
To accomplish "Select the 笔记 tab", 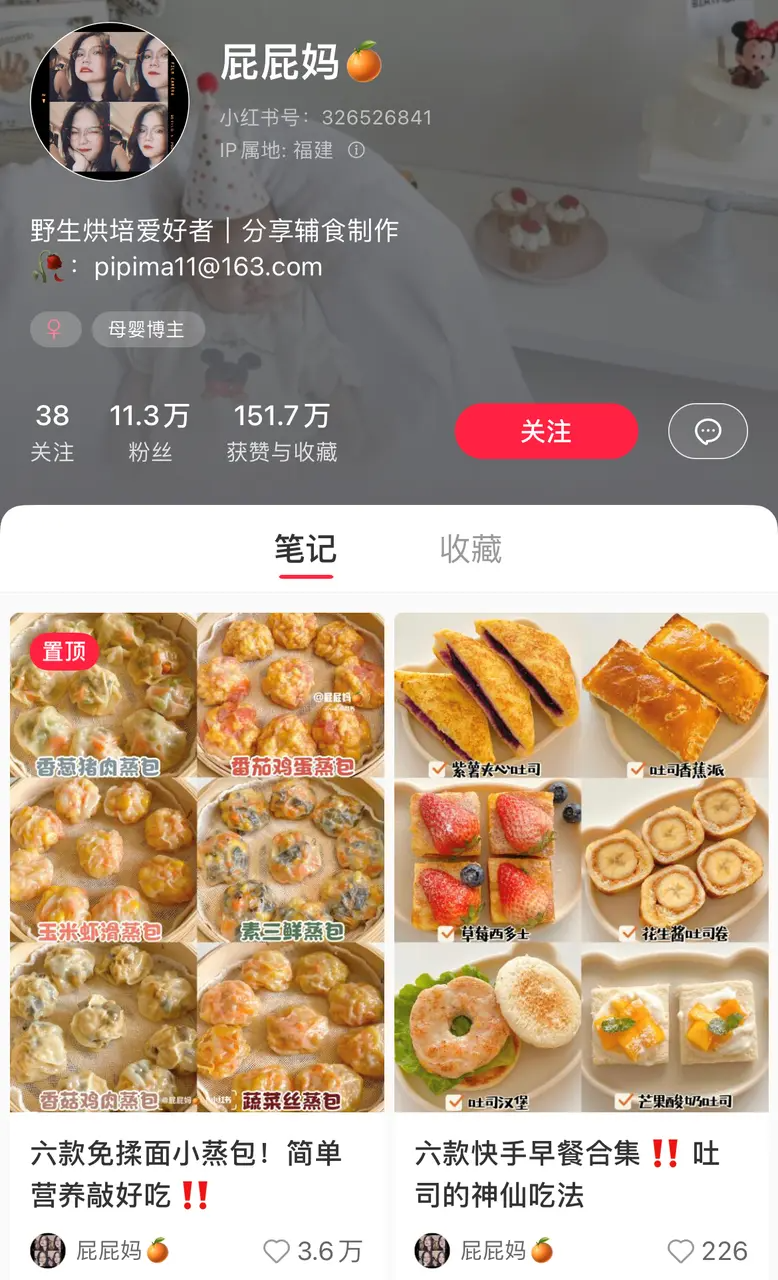I will pos(306,549).
